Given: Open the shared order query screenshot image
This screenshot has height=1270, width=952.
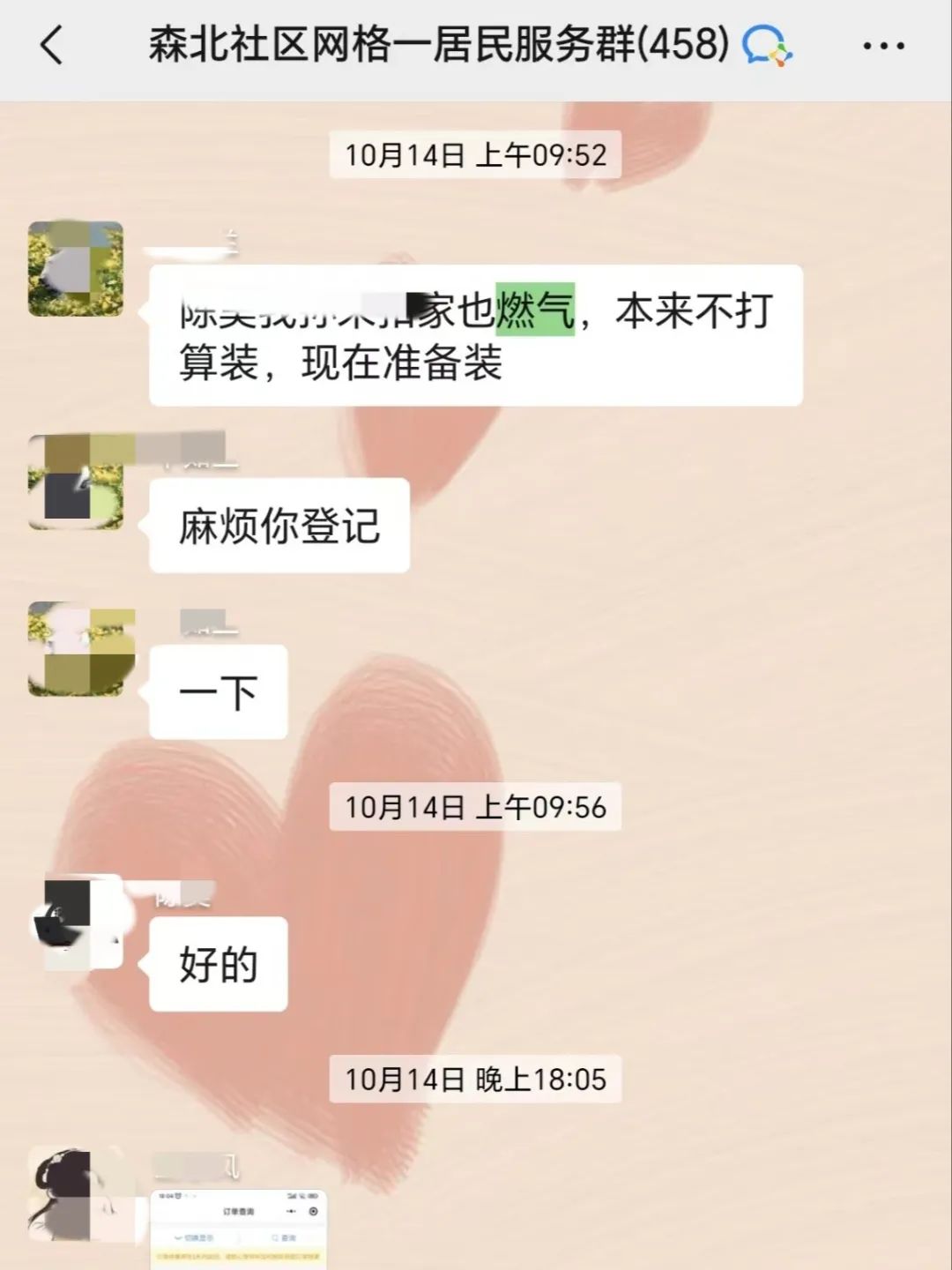Looking at the screenshot, I should point(238,1228).
